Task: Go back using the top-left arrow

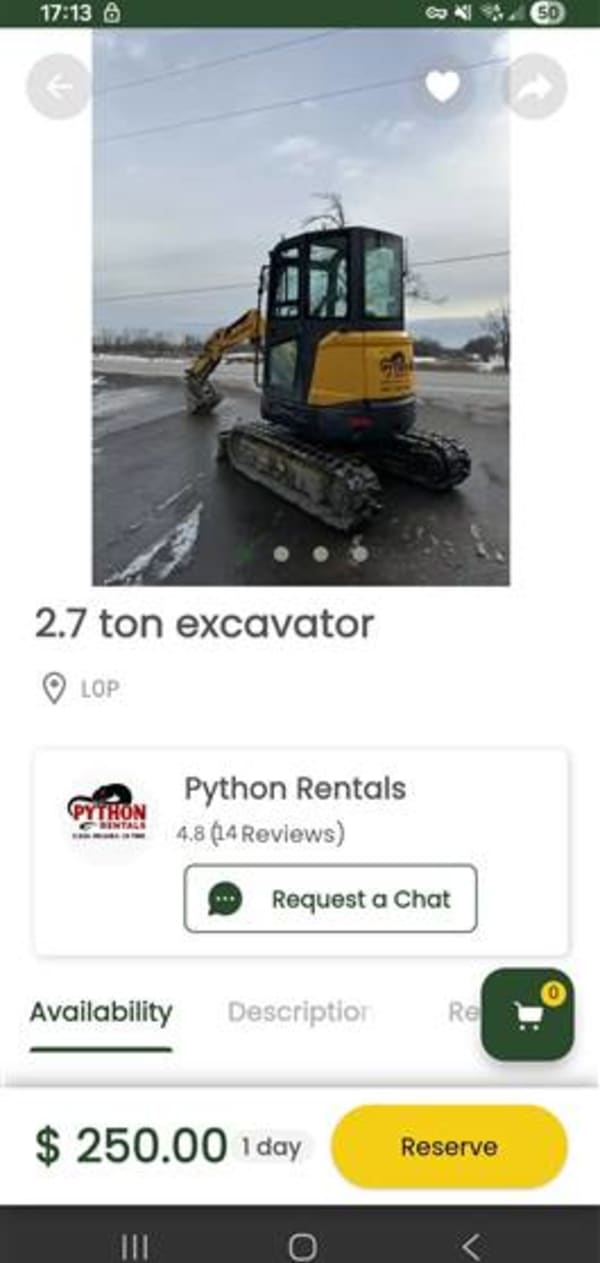Action: click(x=58, y=87)
